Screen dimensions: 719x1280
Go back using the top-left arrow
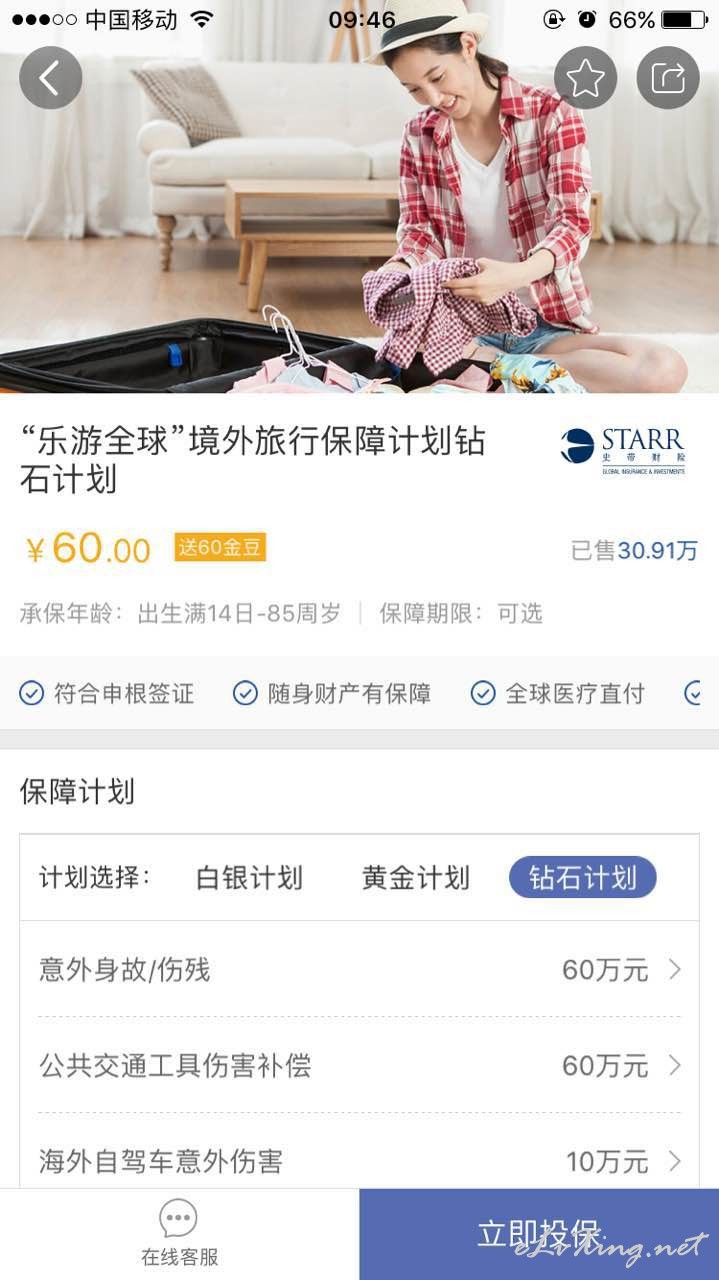tap(50, 78)
